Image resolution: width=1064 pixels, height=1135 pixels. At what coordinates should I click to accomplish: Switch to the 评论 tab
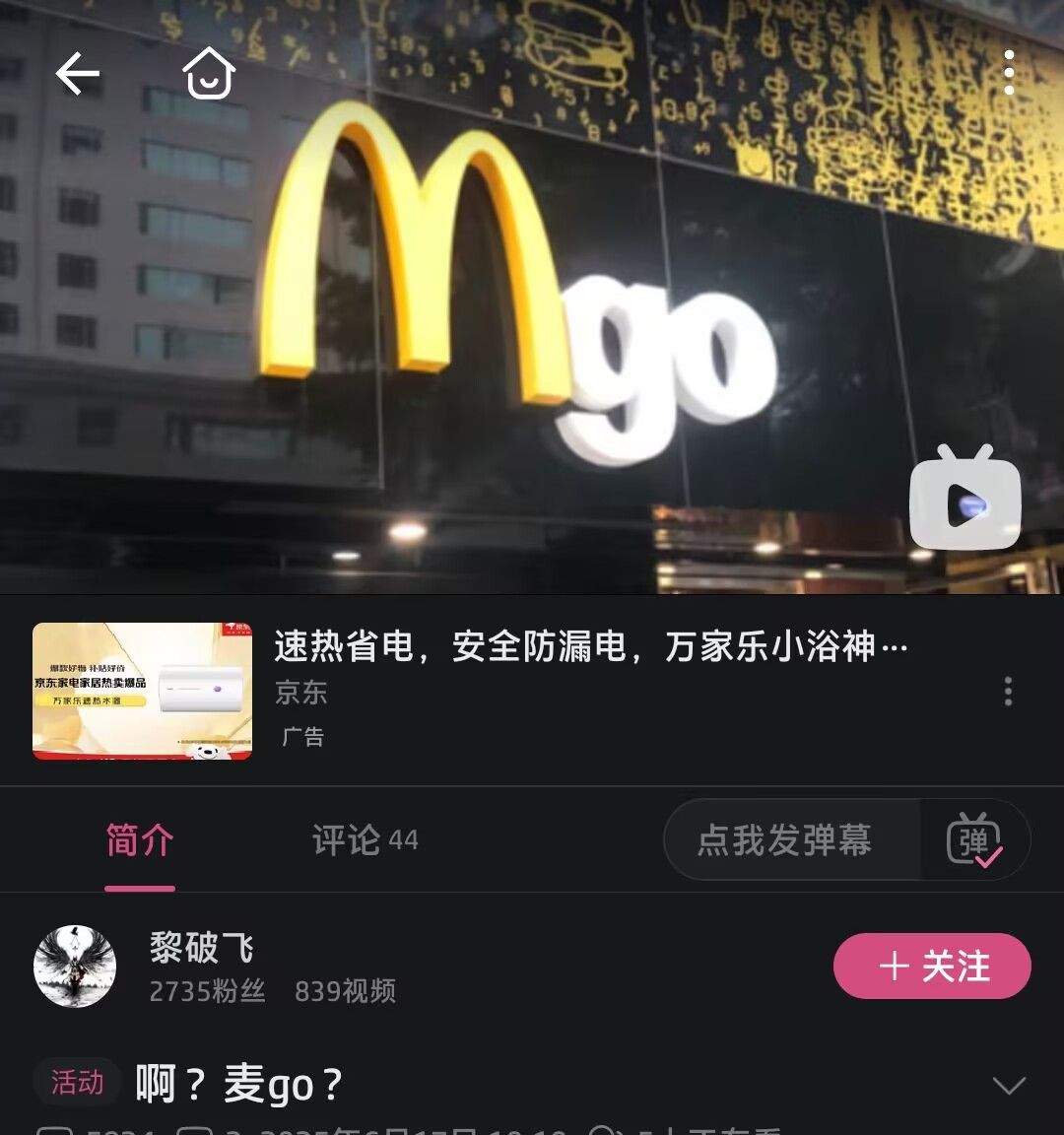[365, 840]
